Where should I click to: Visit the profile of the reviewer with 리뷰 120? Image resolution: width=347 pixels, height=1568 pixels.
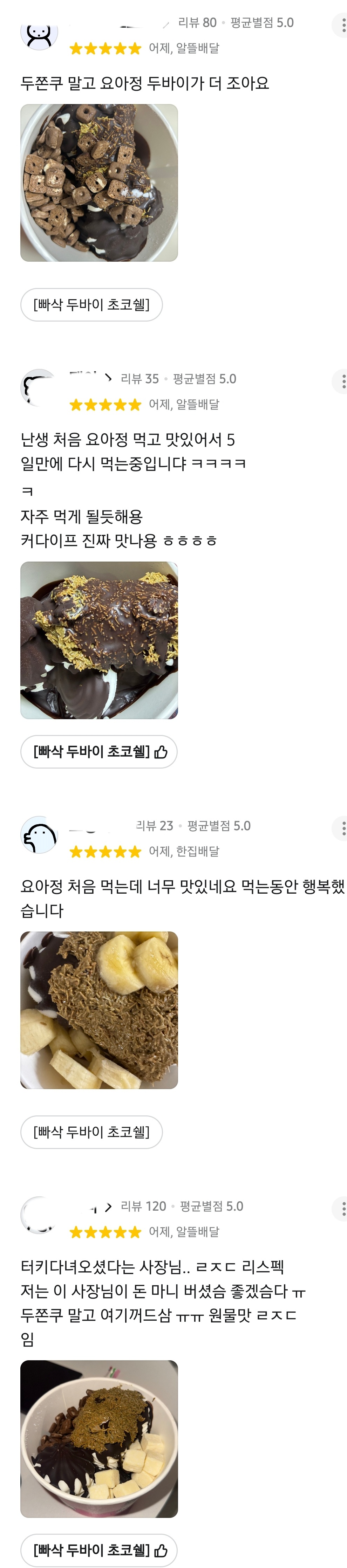40,1215
